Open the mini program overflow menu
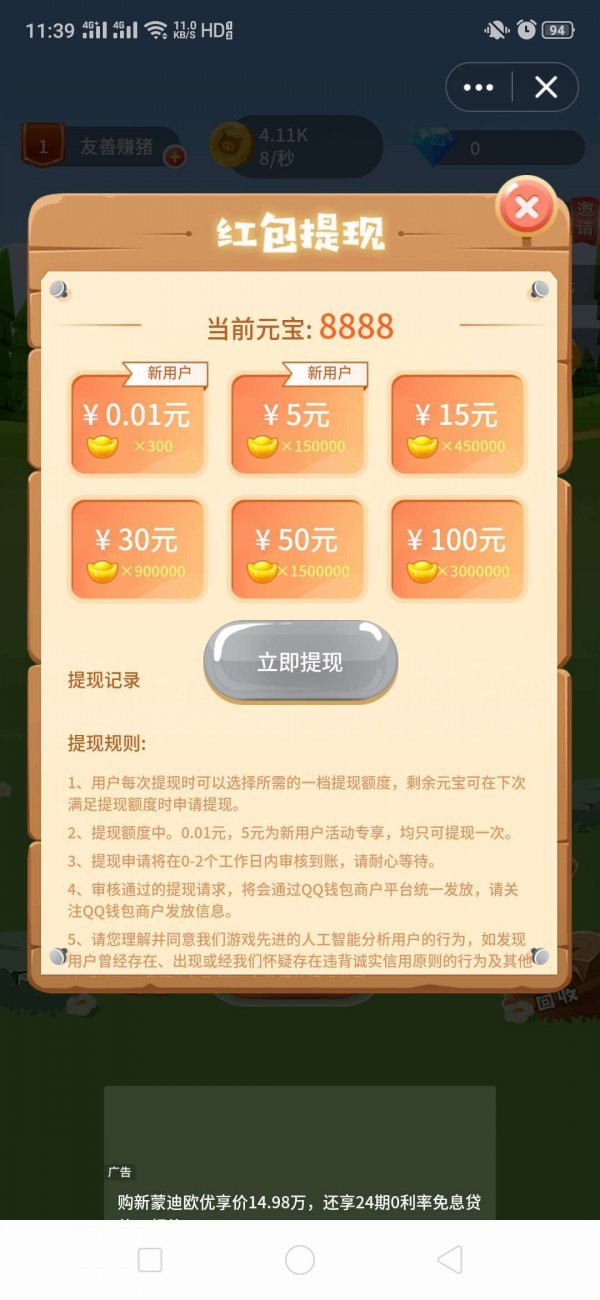 pos(479,87)
